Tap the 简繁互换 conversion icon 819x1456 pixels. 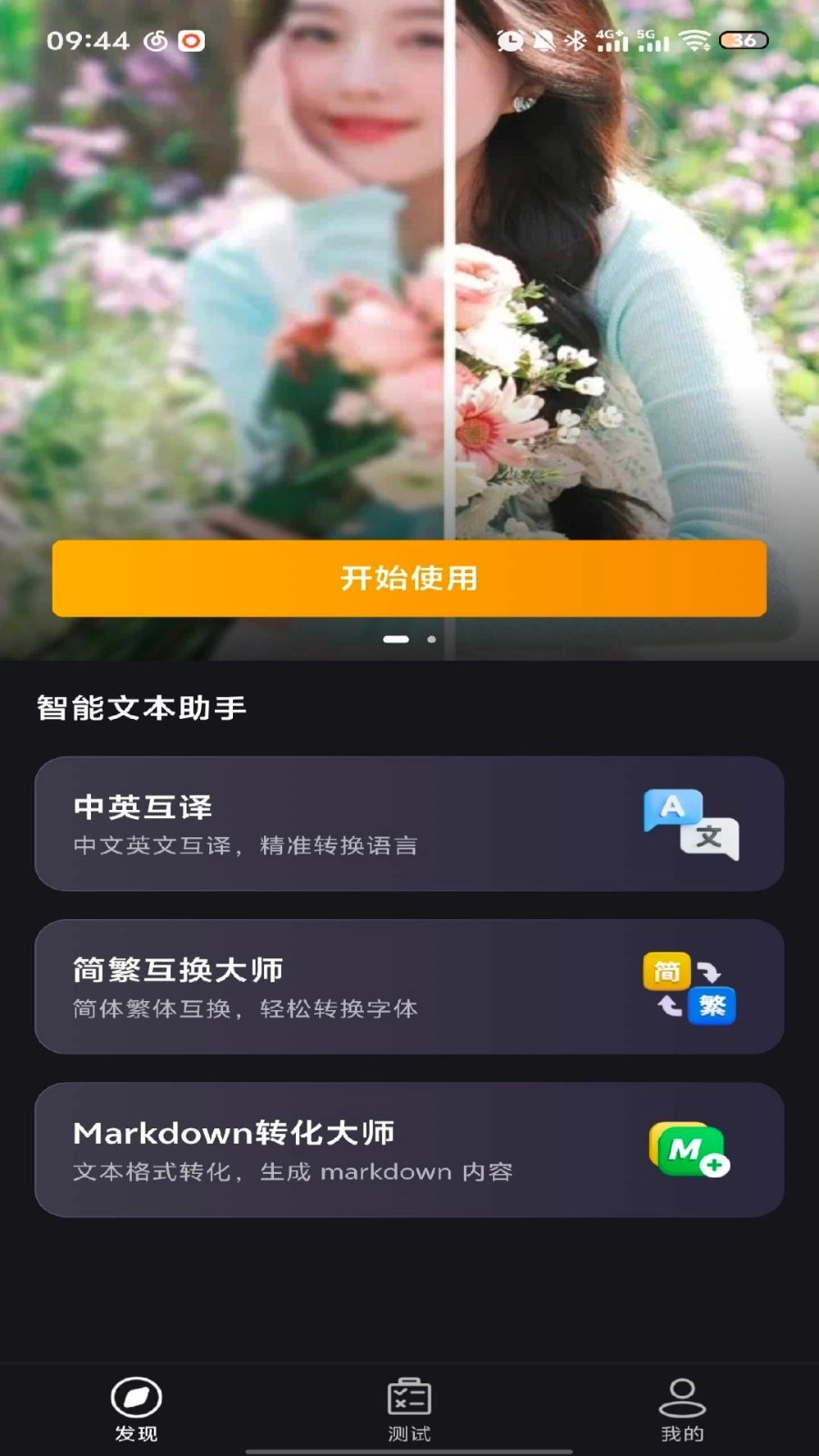coord(690,987)
